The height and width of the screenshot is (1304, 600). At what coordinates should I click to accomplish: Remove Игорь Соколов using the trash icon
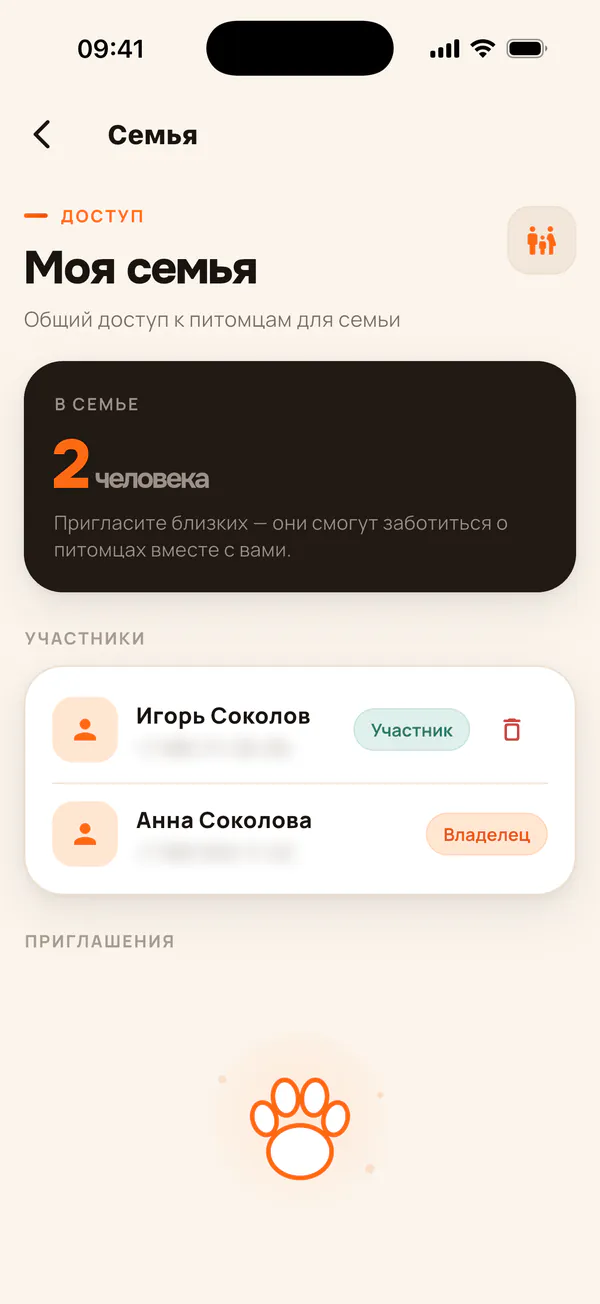pyautogui.click(x=512, y=730)
